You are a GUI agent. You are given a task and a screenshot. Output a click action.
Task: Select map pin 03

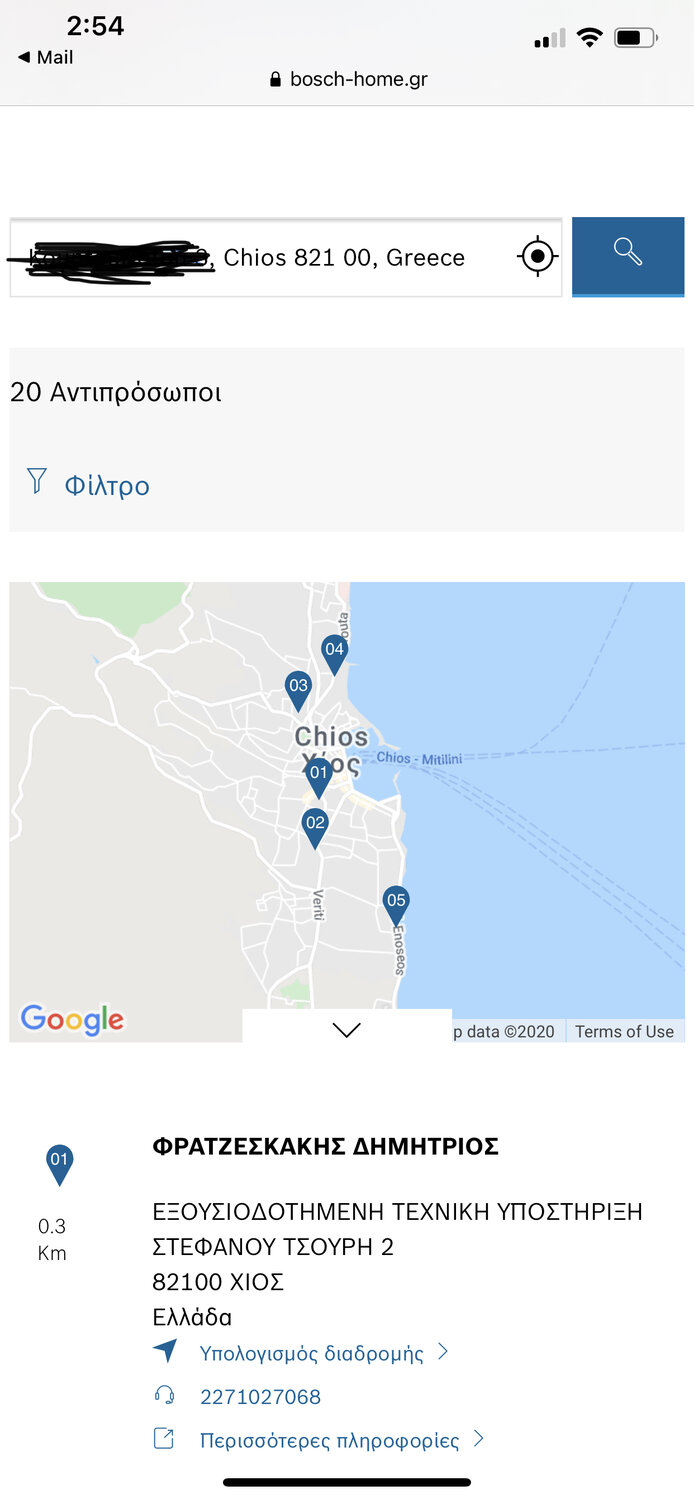coord(298,689)
